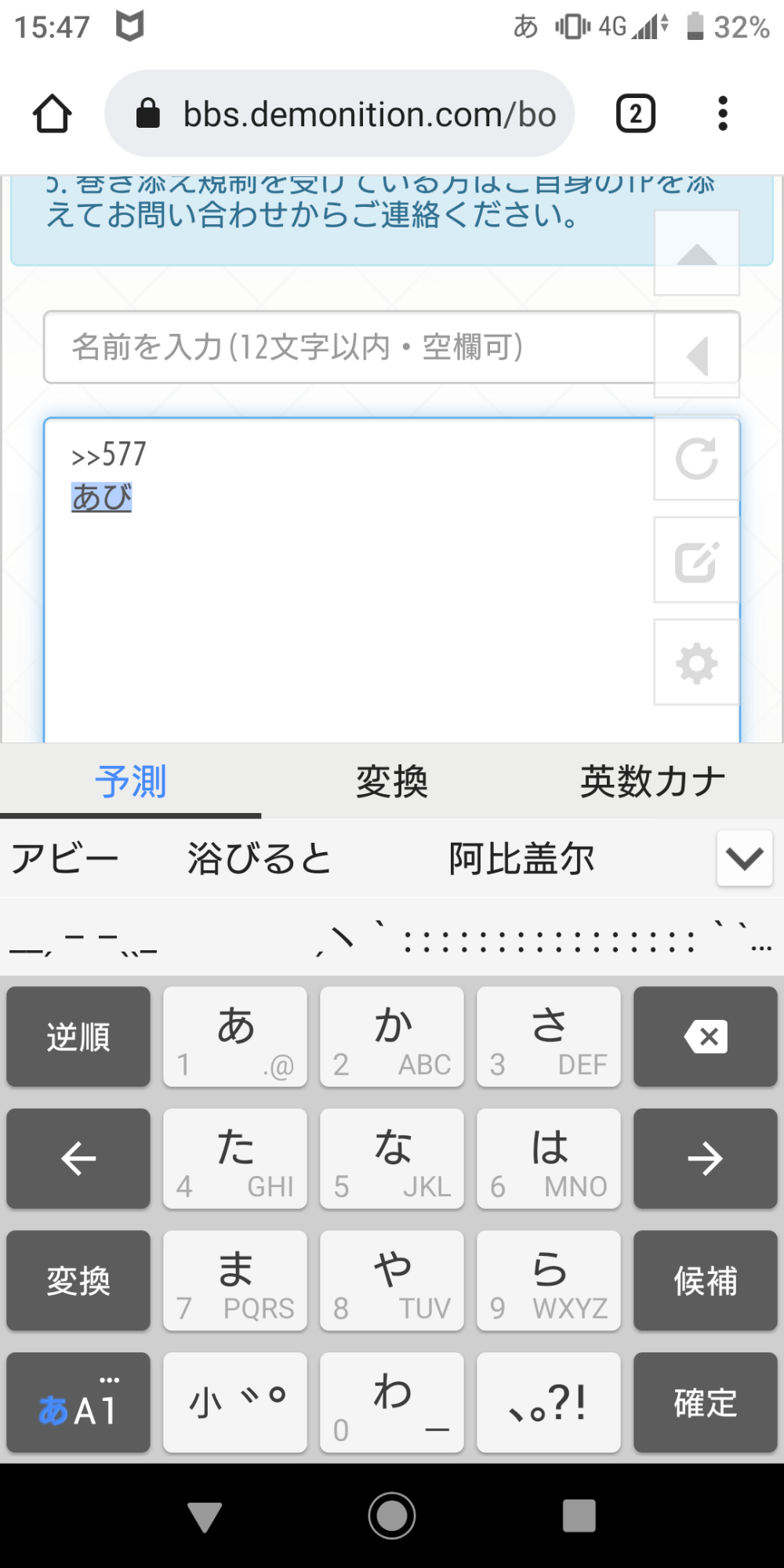Choose the candidate 阿比盖尔
Screen dimensions: 784x1568
coord(521,858)
